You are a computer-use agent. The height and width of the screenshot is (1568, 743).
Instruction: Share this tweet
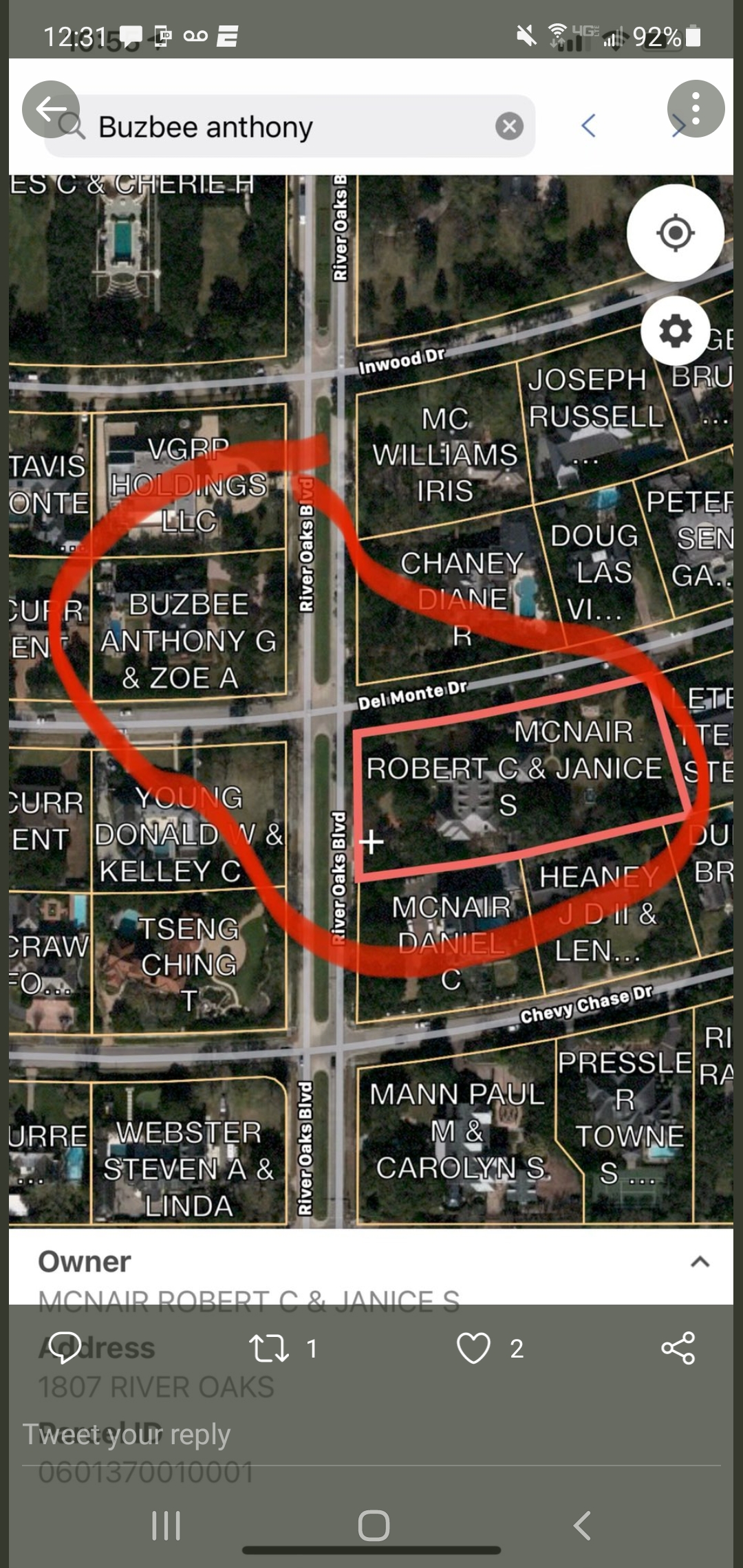pos(678,1348)
